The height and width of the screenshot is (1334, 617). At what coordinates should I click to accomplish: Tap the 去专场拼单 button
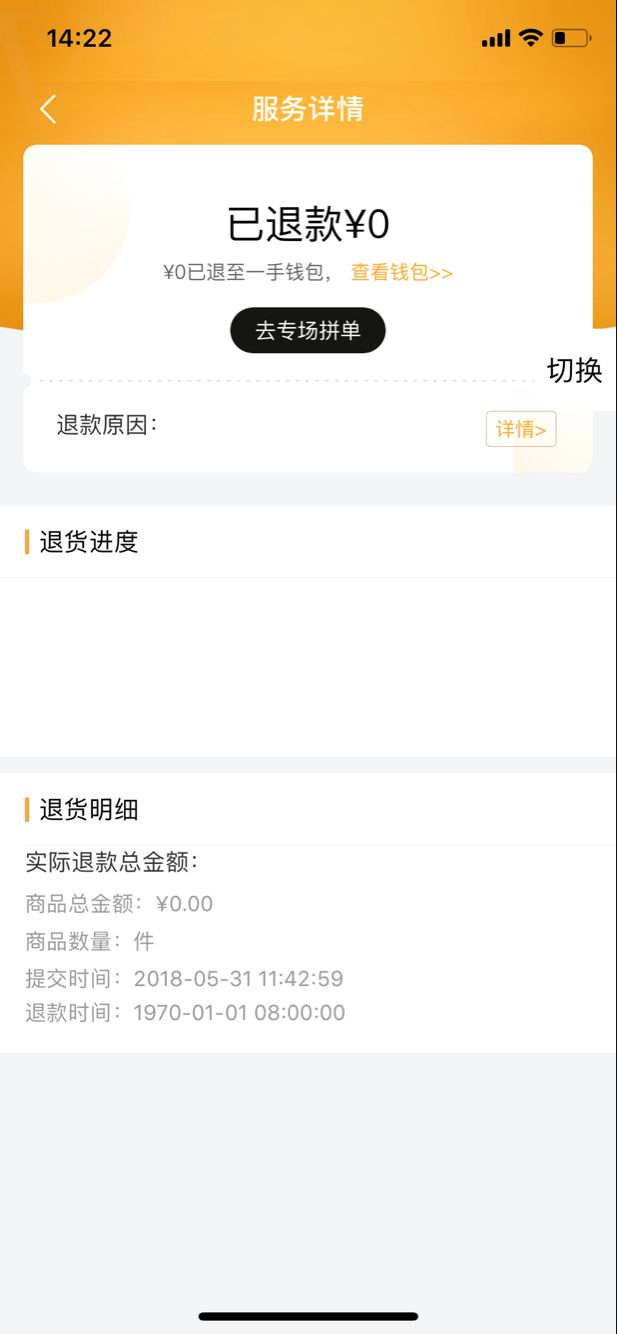click(x=308, y=331)
